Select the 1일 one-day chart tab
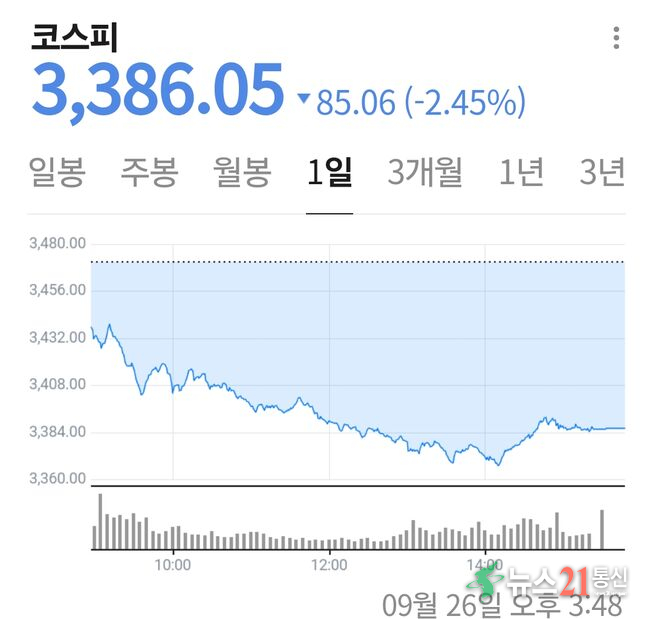The height and width of the screenshot is (619, 650). coord(329,172)
